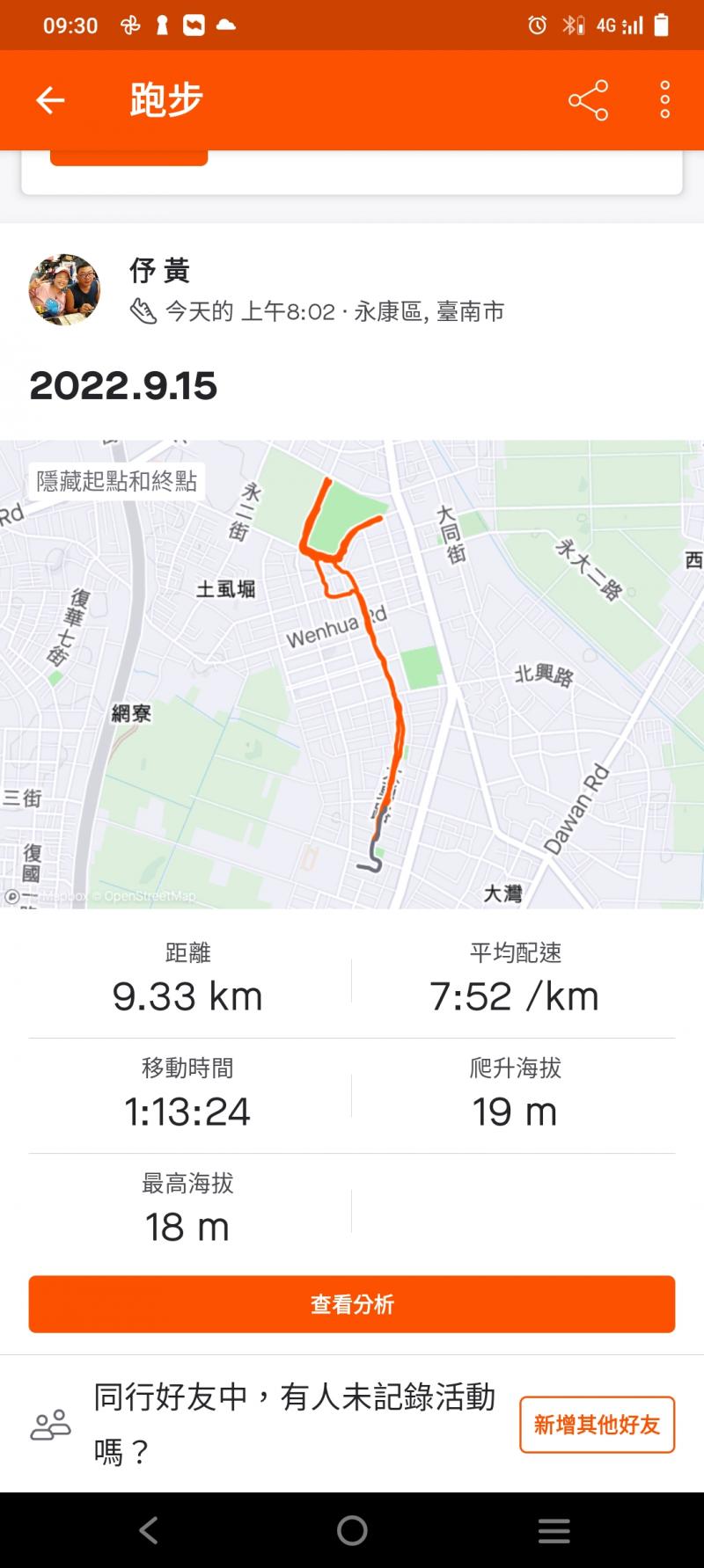Tap the 查看分析 button
Viewport: 704px width, 1568px height.
pyautogui.click(x=352, y=1303)
